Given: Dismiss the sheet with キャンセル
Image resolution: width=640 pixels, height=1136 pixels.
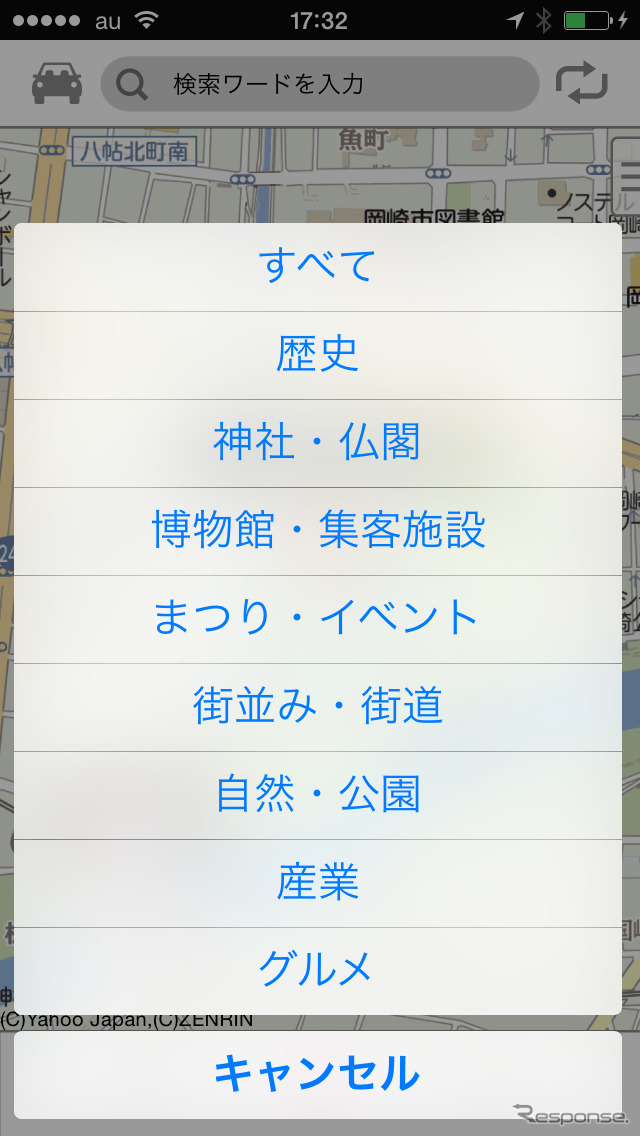Looking at the screenshot, I should [318, 1074].
